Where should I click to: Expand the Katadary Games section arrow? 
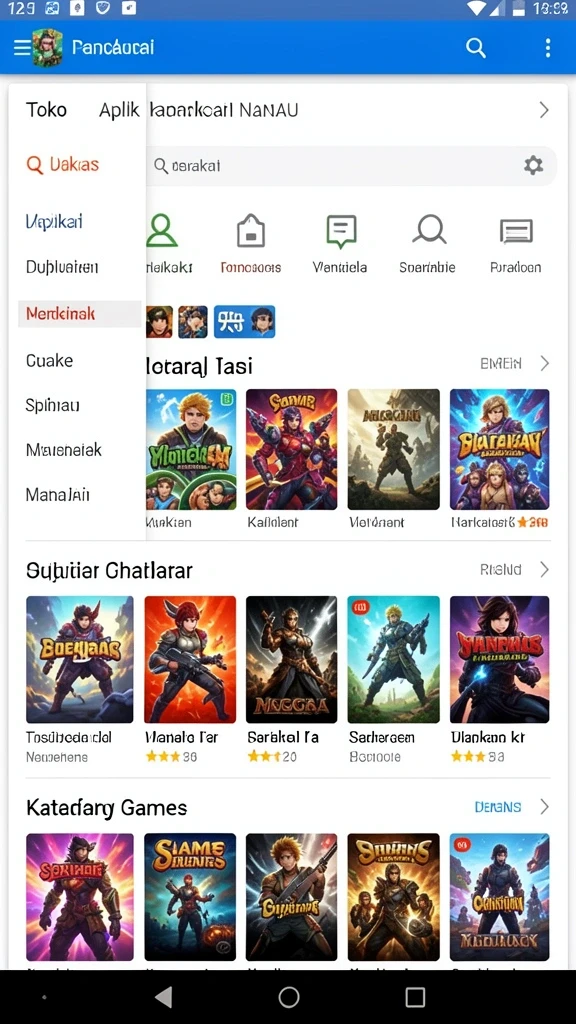pyautogui.click(x=544, y=807)
